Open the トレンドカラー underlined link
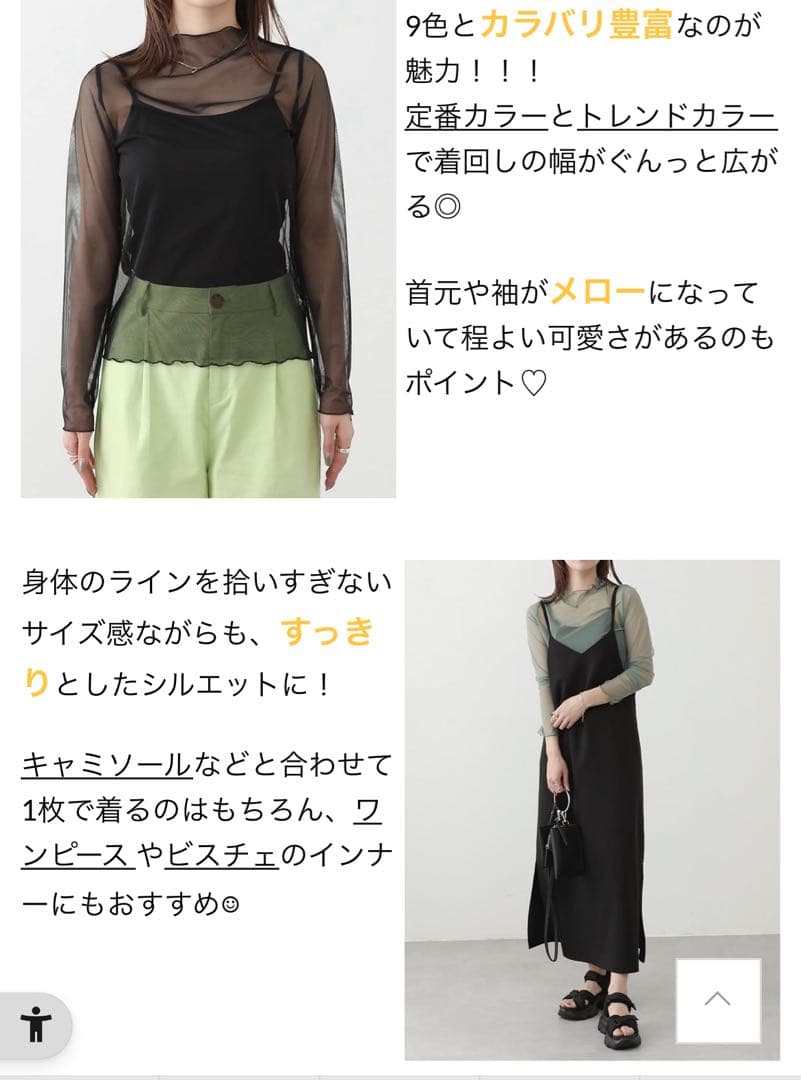801x1080 pixels. click(x=676, y=118)
